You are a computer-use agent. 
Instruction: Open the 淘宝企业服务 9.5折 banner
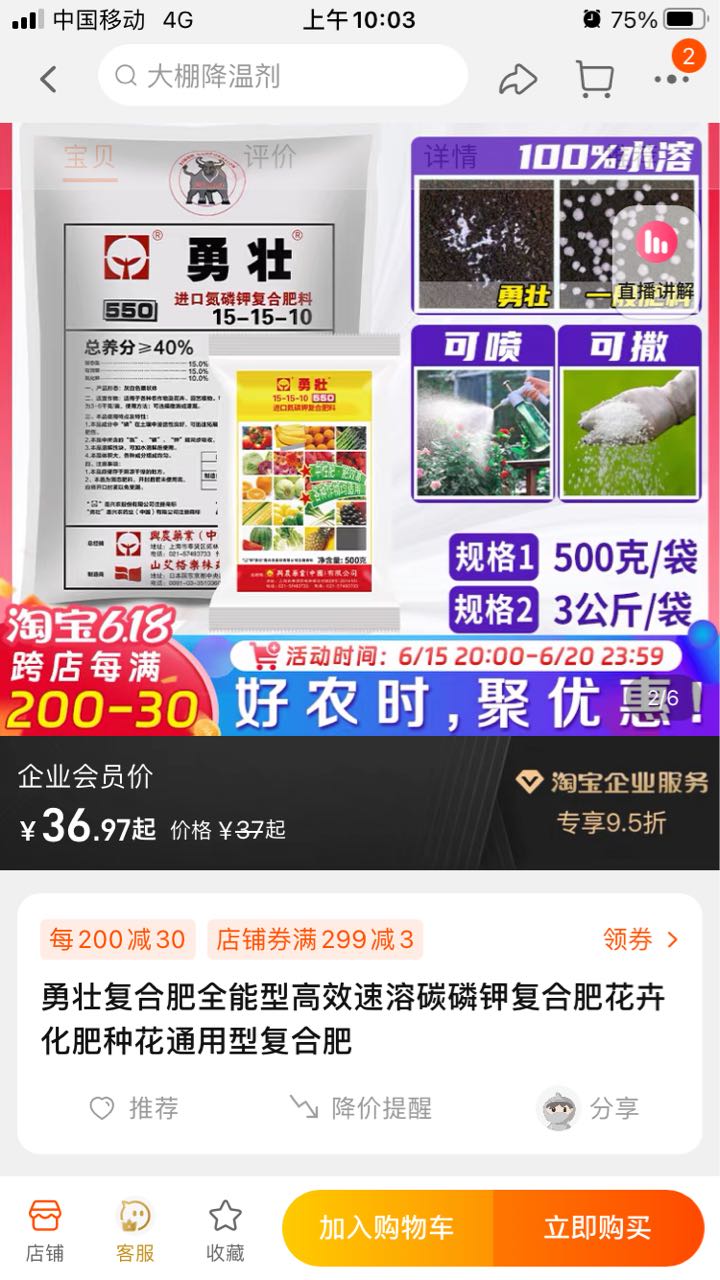[611, 802]
